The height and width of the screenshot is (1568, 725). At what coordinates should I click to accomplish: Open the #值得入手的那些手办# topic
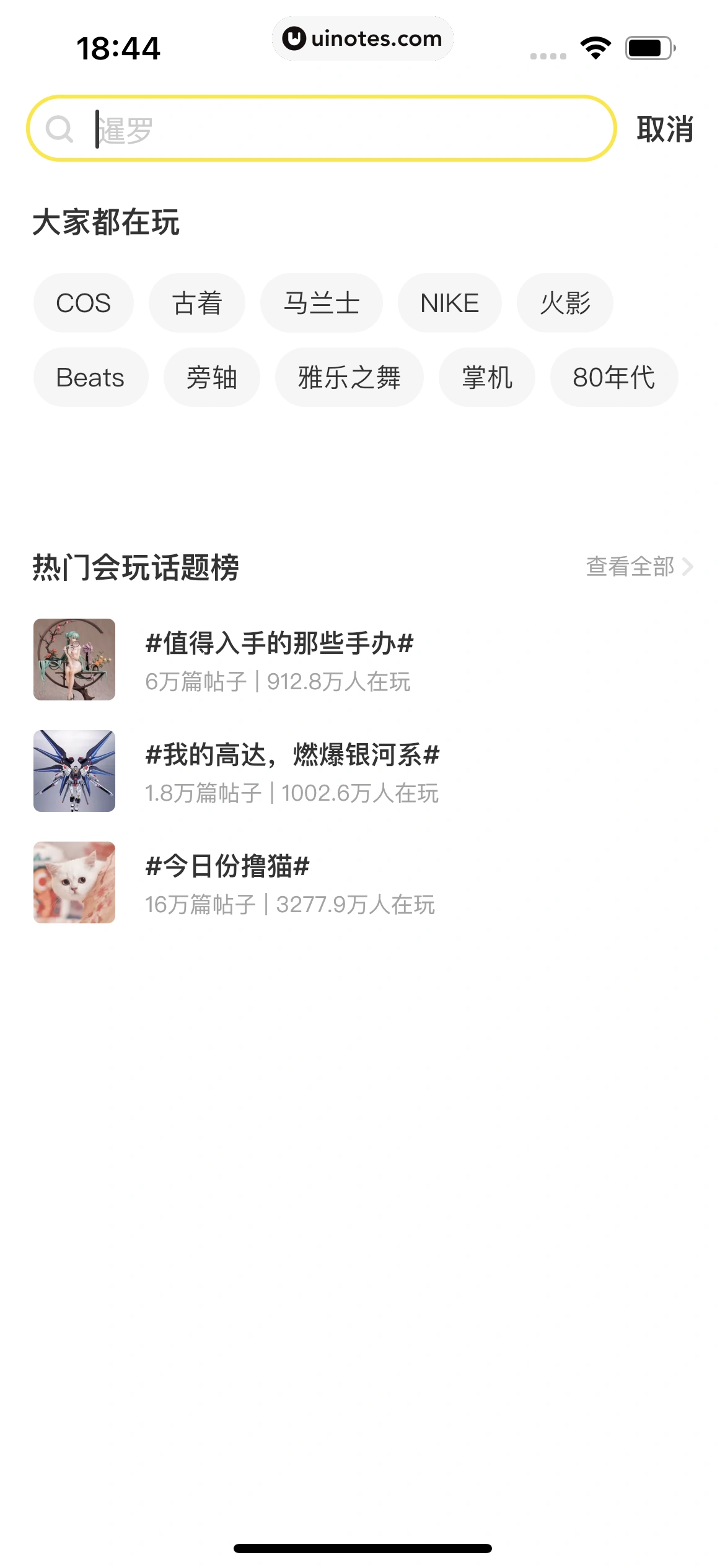(x=279, y=643)
